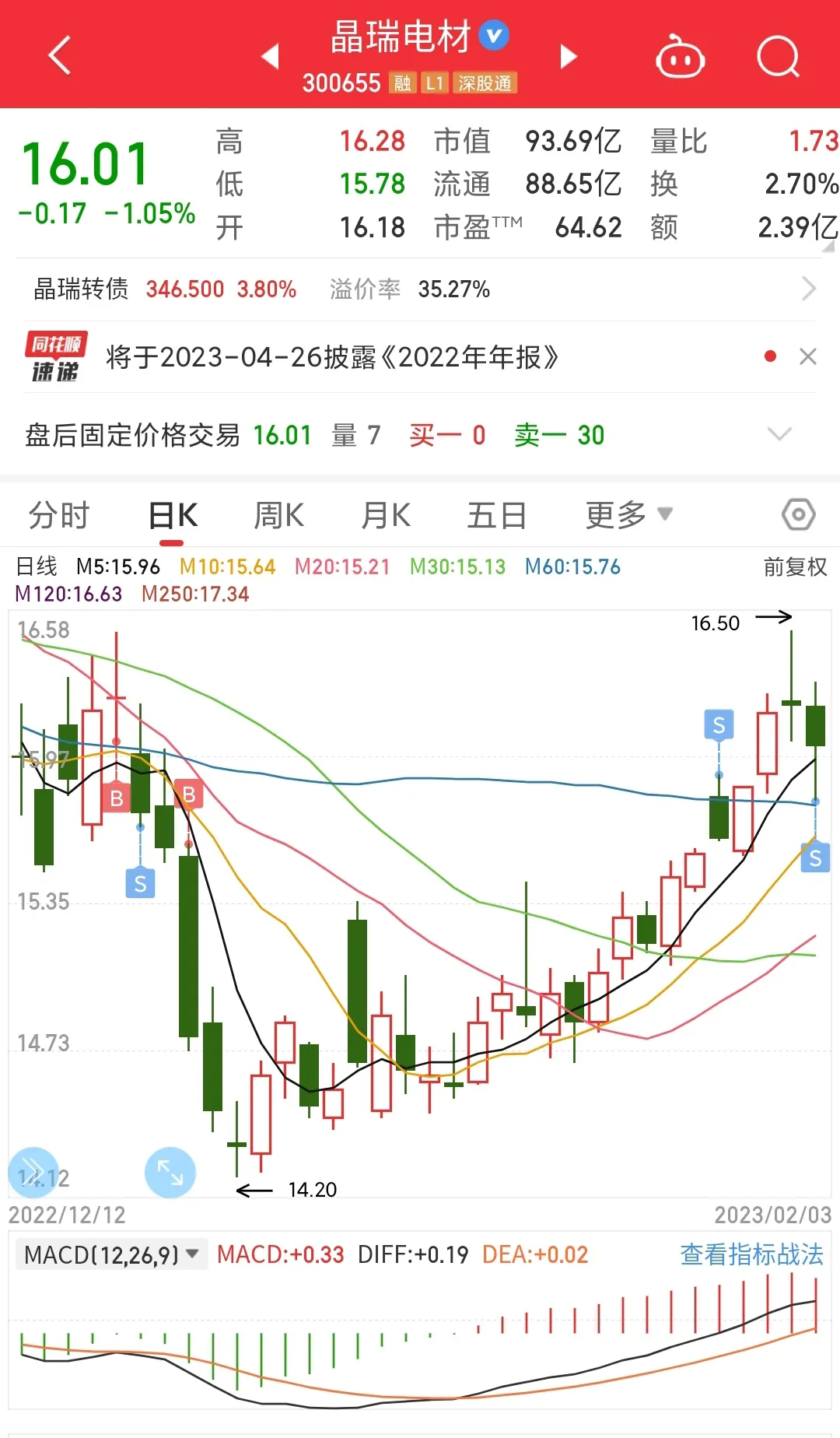This screenshot has height=1438, width=840.
Task: Change the 前复权 adjustment setting
Action: click(795, 566)
